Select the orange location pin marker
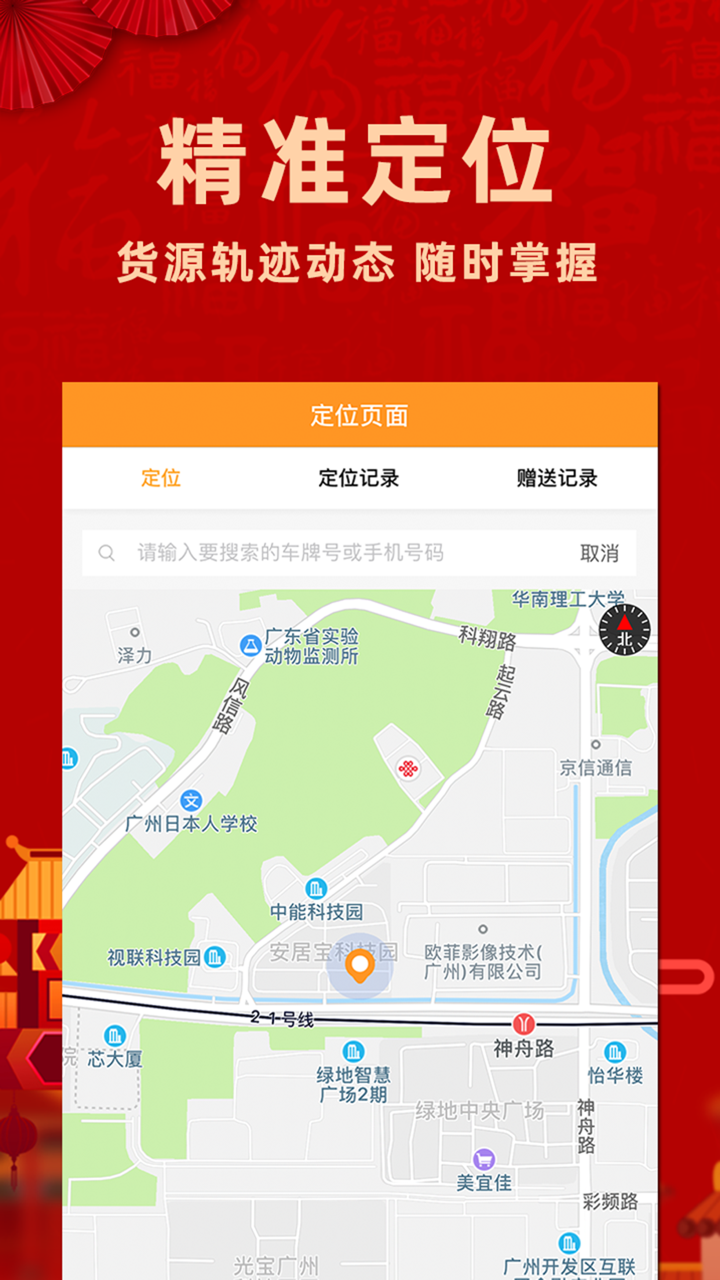The height and width of the screenshot is (1280, 720). click(x=358, y=965)
